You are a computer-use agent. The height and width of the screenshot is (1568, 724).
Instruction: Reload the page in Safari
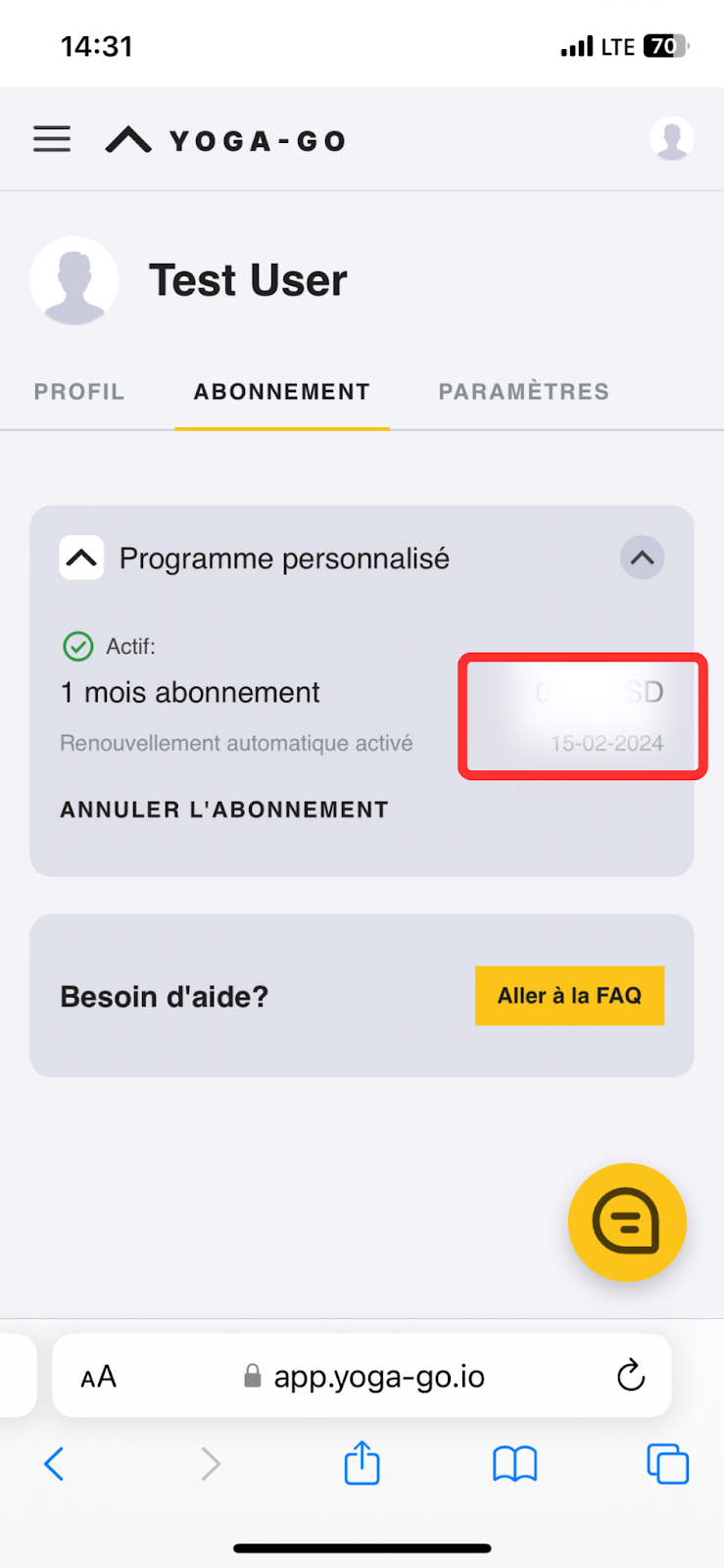tap(631, 1376)
